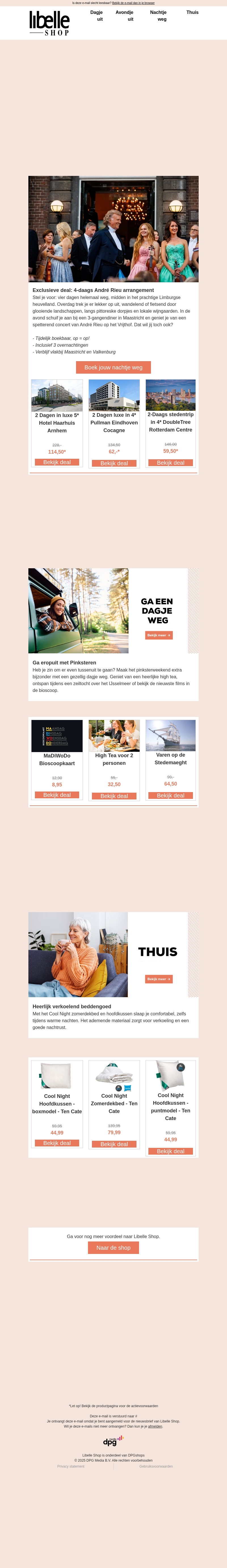This screenshot has width=227, height=1568.
Task: View deal for Cool Night Zomerdekbed
Action: click(114, 1144)
